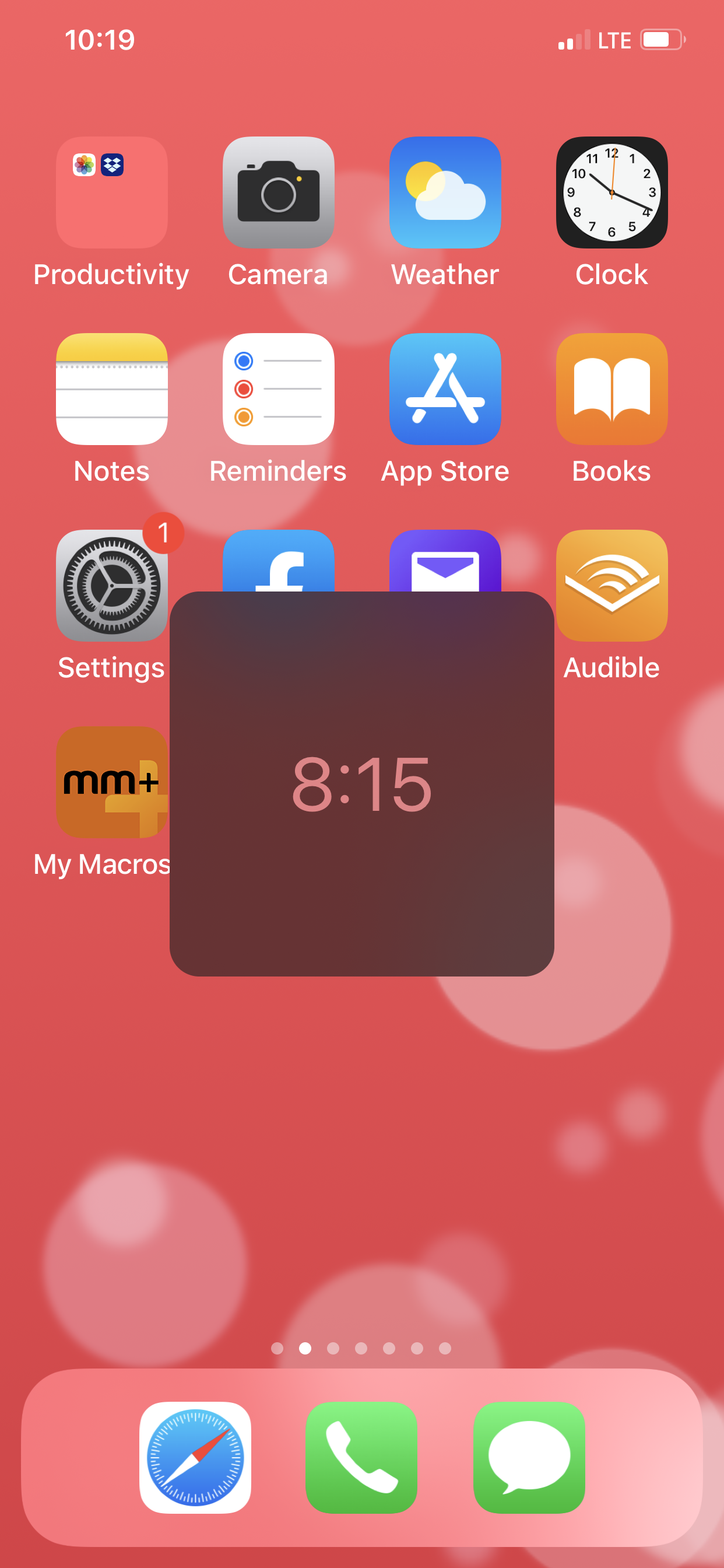Tap the home screen page indicator dots

pos(361,1348)
